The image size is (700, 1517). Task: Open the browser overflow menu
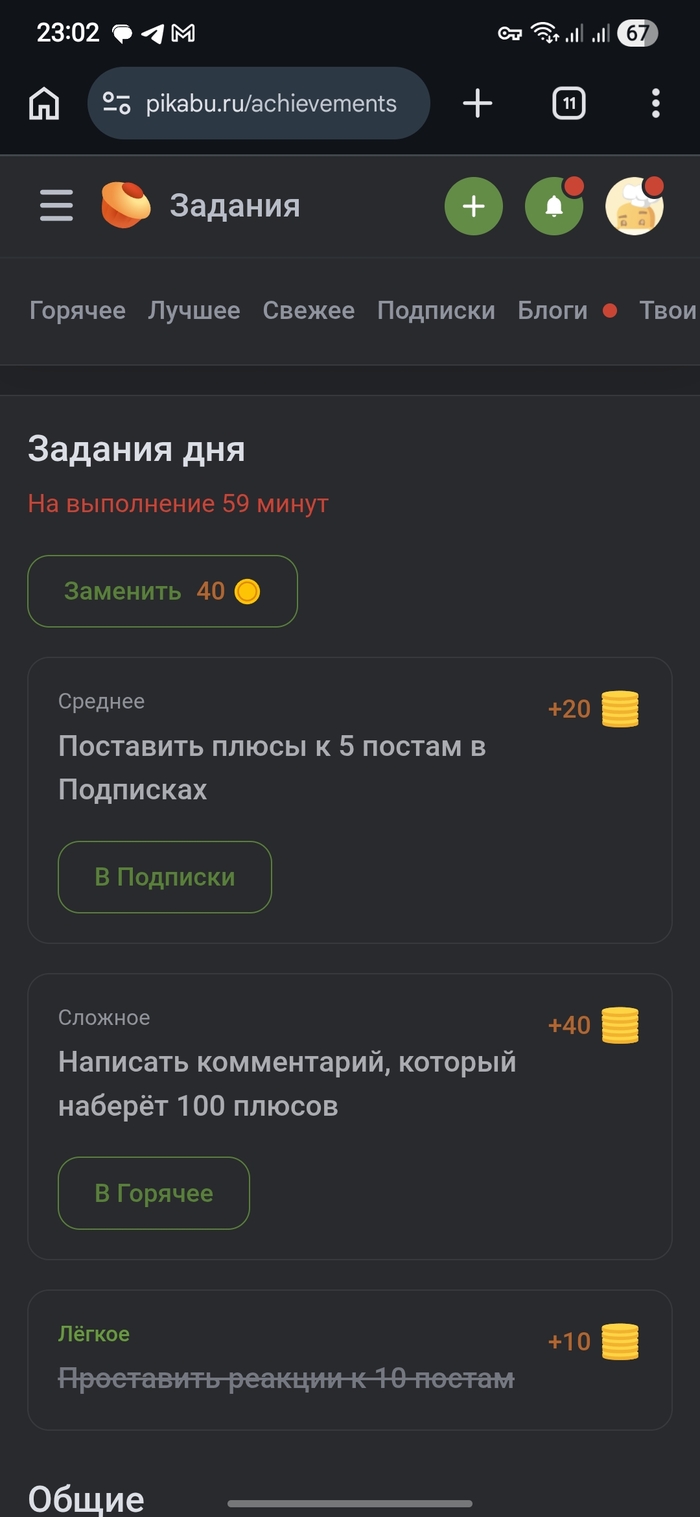point(655,103)
